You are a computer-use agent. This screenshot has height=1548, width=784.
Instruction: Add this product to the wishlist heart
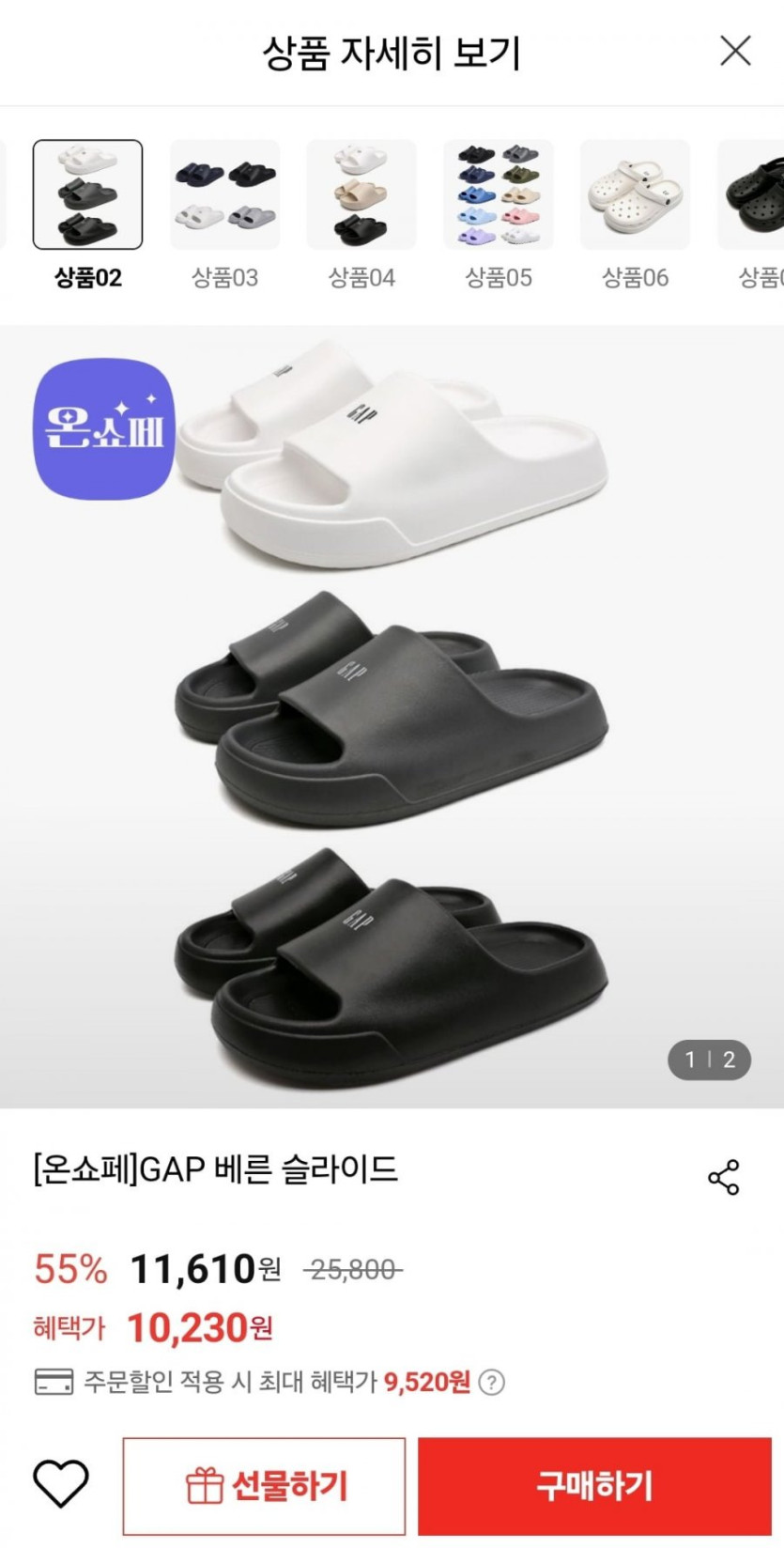[61, 1484]
